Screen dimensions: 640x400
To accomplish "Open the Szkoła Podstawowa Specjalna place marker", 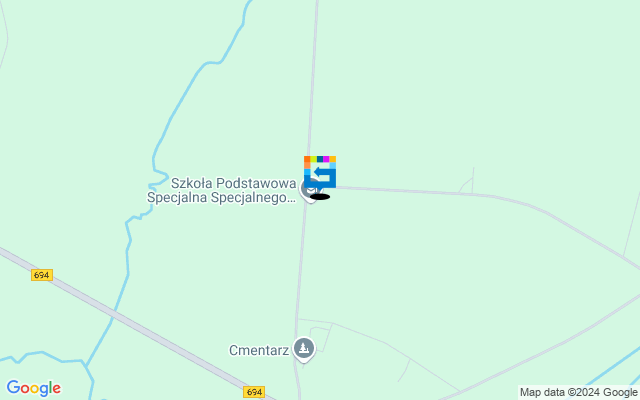I will point(309,188).
